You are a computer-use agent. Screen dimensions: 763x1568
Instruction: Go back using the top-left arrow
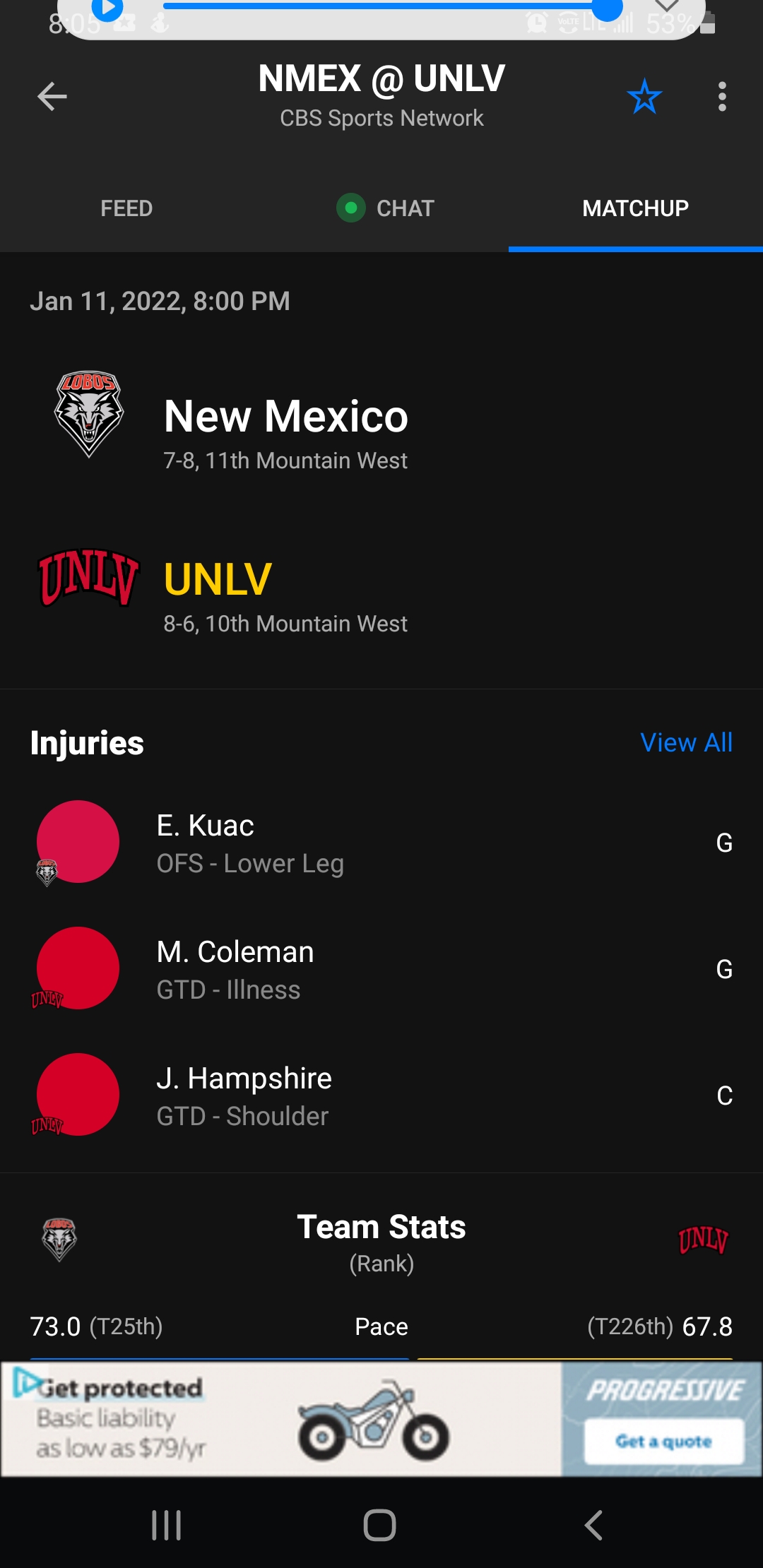point(52,97)
